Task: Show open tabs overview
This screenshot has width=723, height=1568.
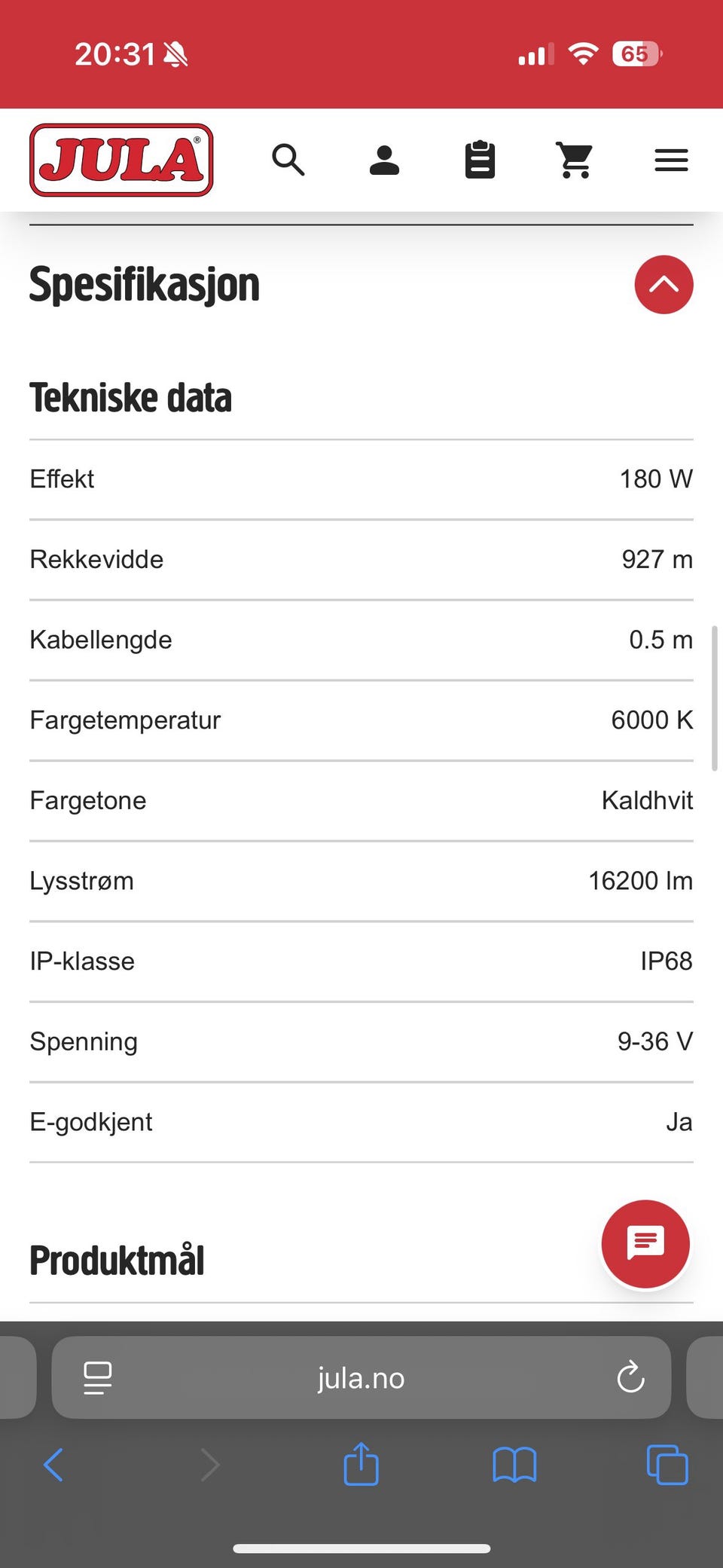Action: (x=667, y=1466)
